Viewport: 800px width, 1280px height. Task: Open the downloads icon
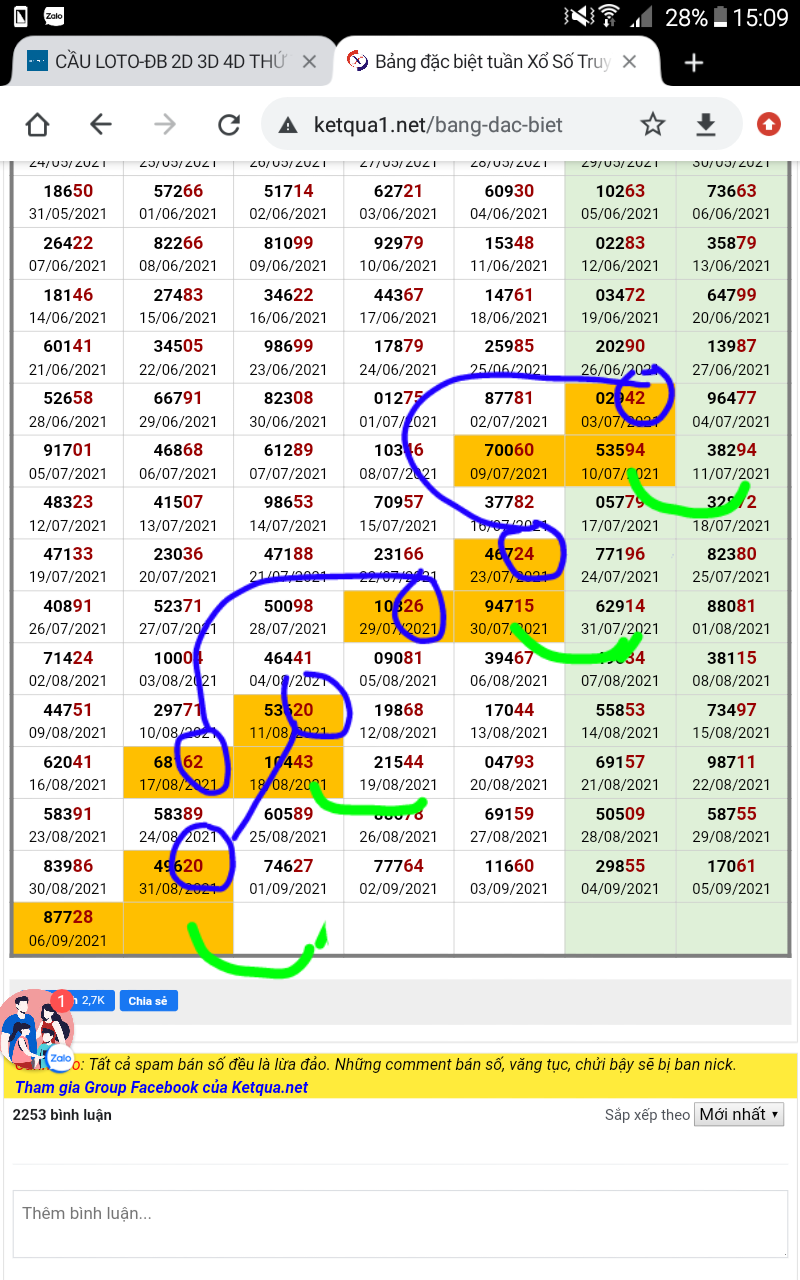706,124
